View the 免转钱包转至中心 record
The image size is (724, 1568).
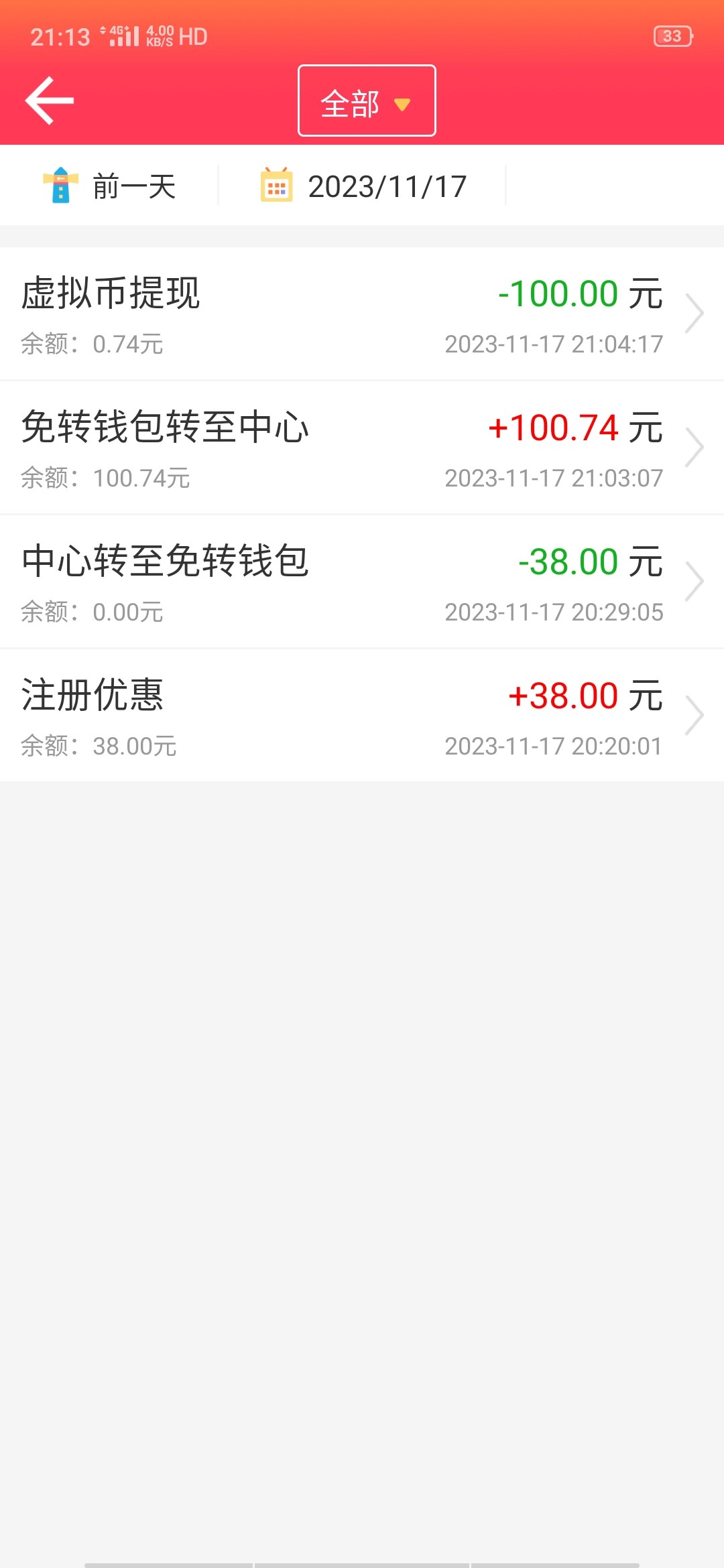[362, 448]
